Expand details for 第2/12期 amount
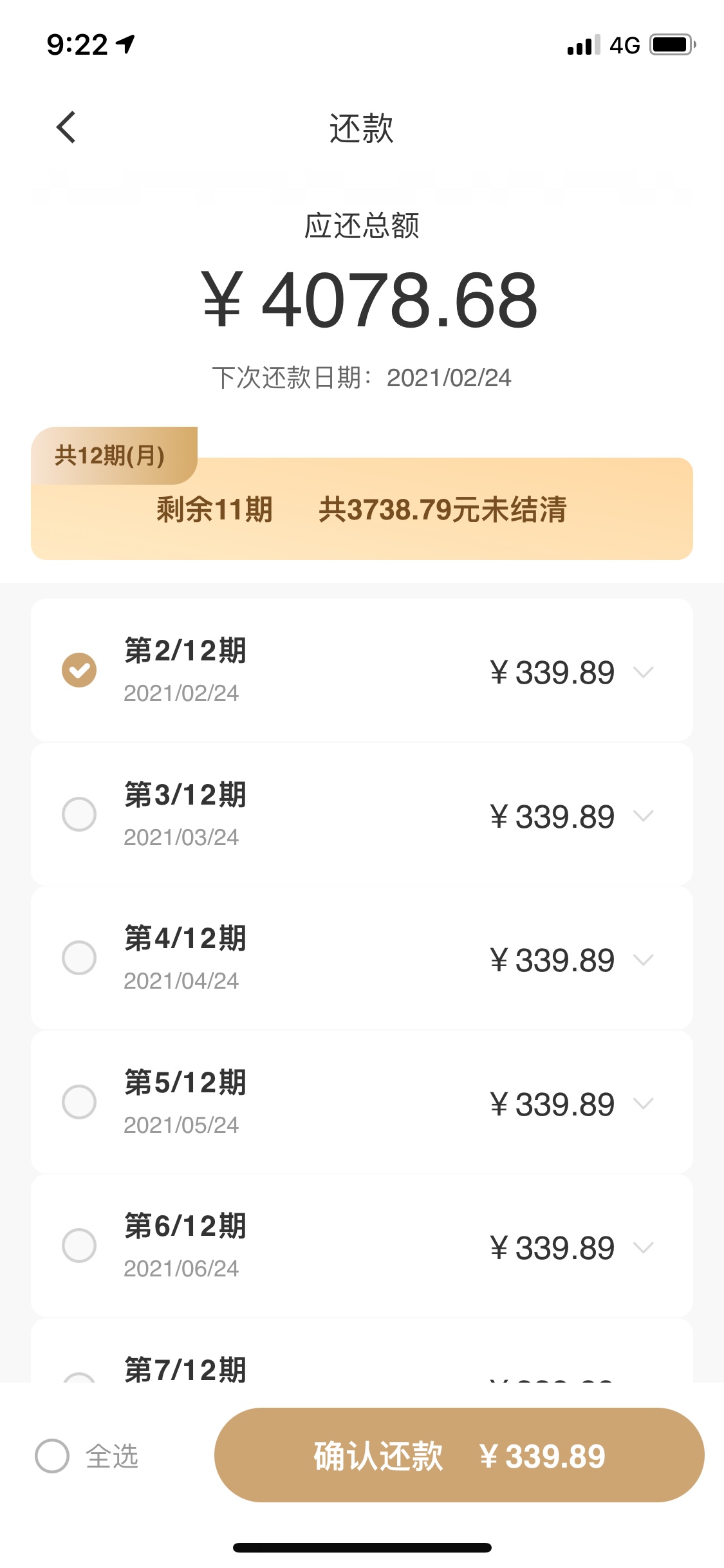The image size is (724, 1568). pyautogui.click(x=644, y=673)
